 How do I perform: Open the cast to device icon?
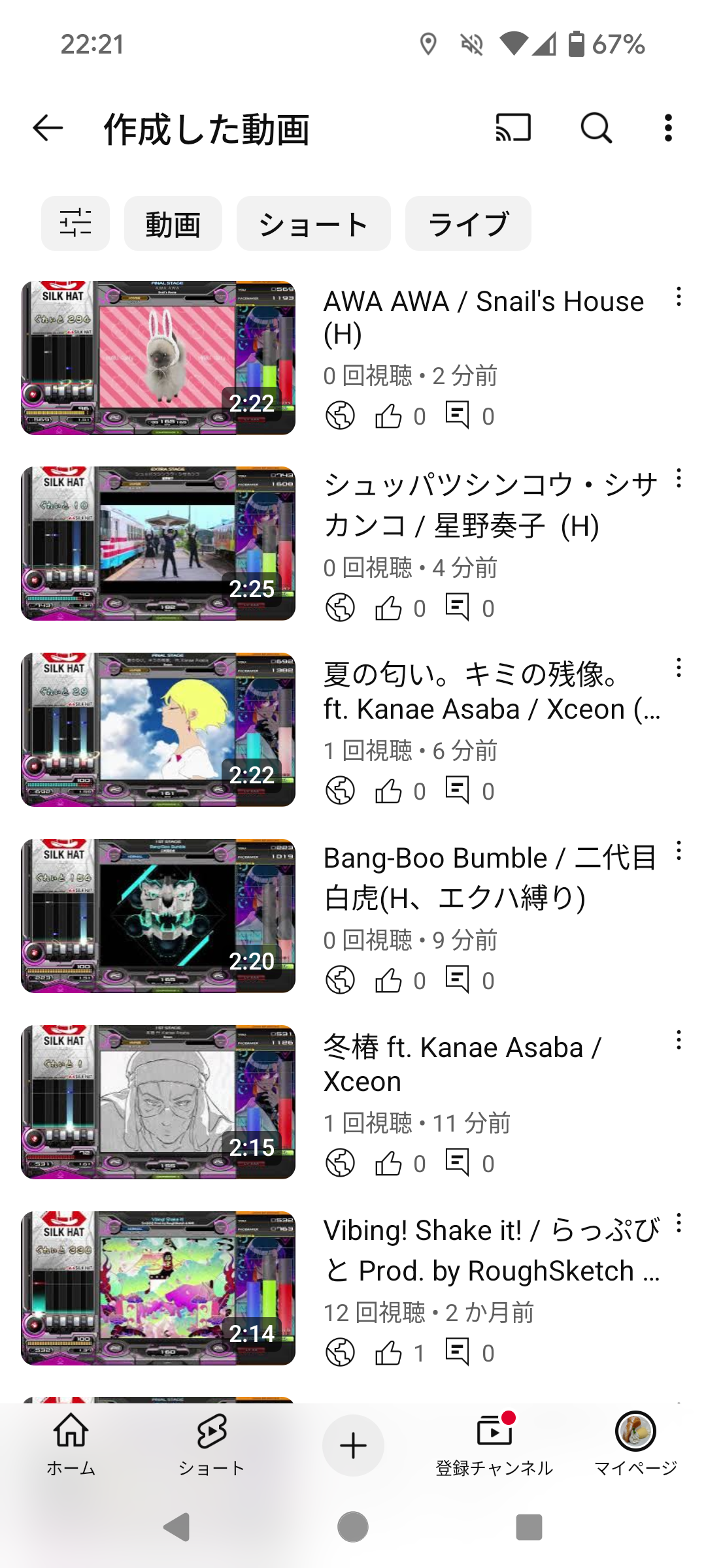(513, 128)
